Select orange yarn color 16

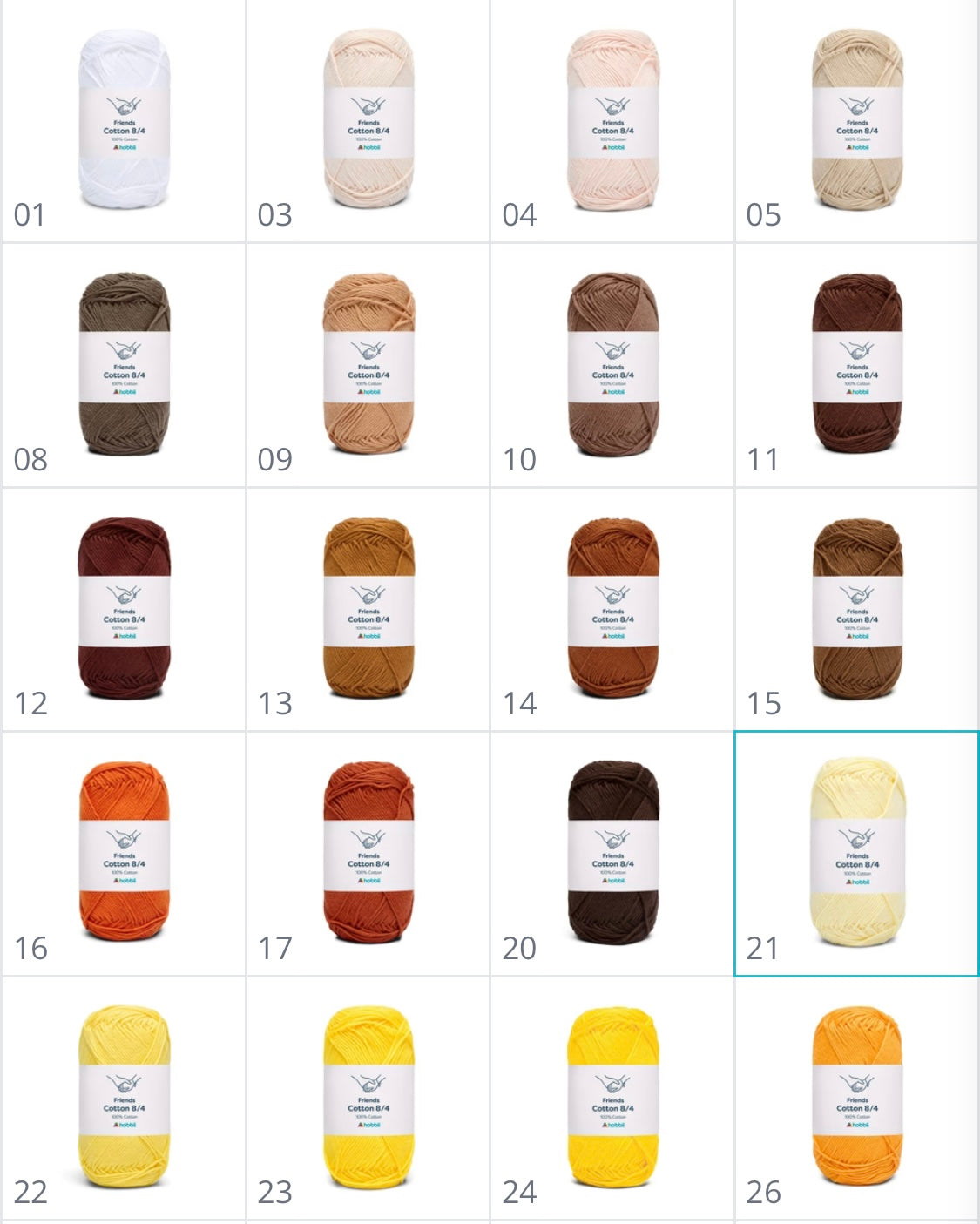tap(124, 853)
